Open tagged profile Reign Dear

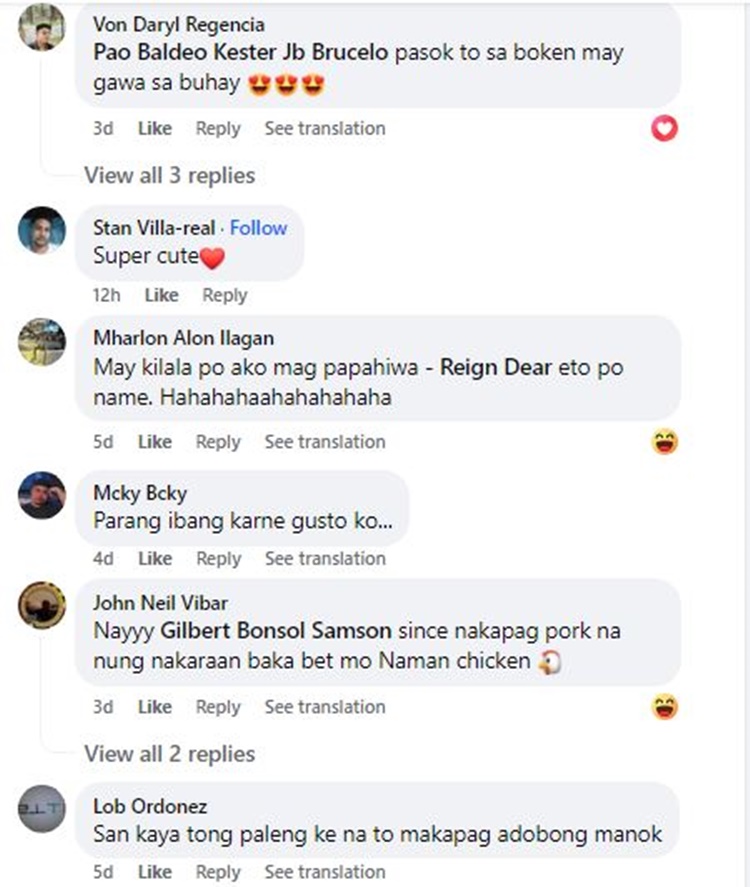497,367
